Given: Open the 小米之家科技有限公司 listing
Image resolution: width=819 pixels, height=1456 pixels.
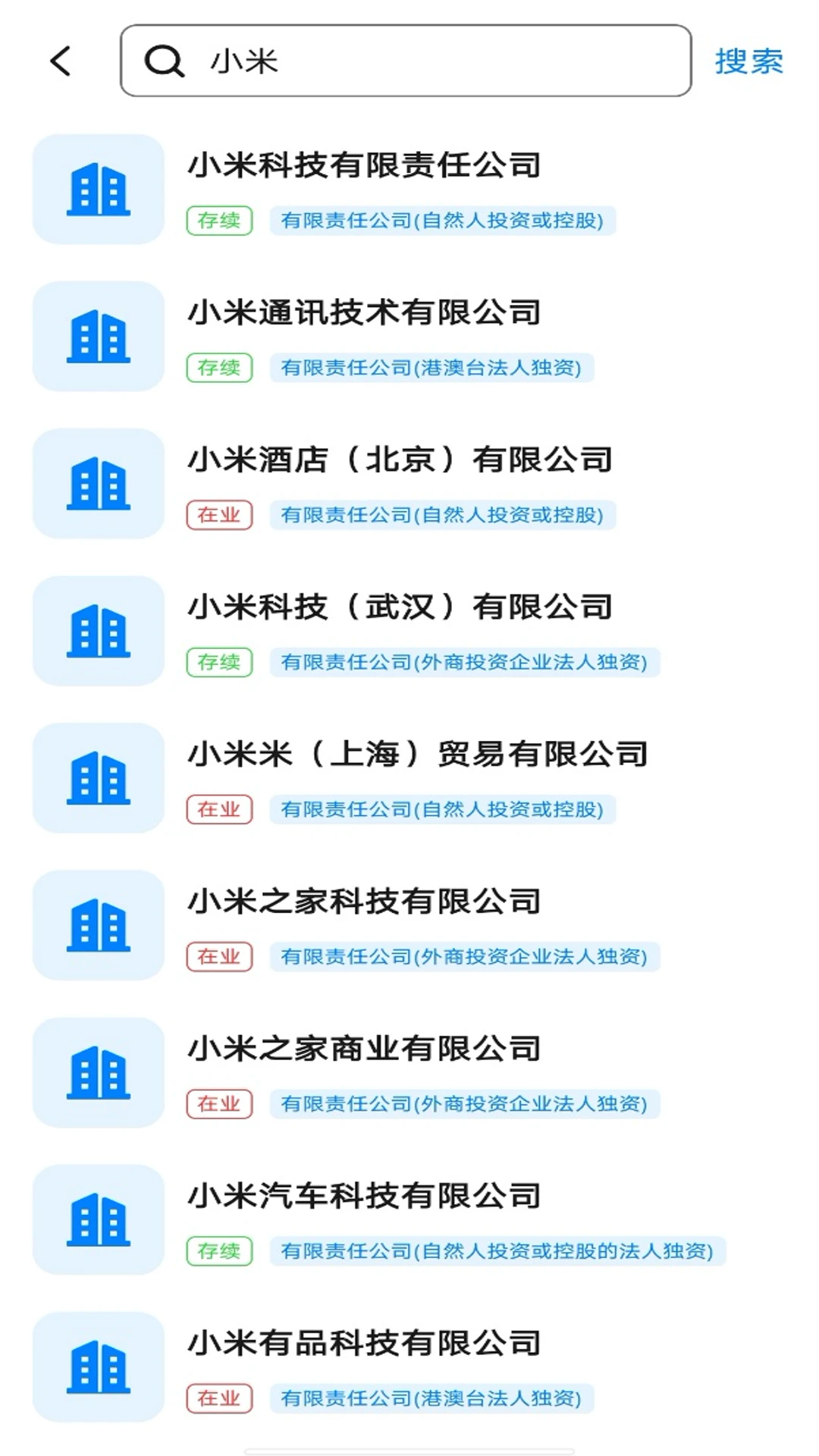Looking at the screenshot, I should coord(366,902).
